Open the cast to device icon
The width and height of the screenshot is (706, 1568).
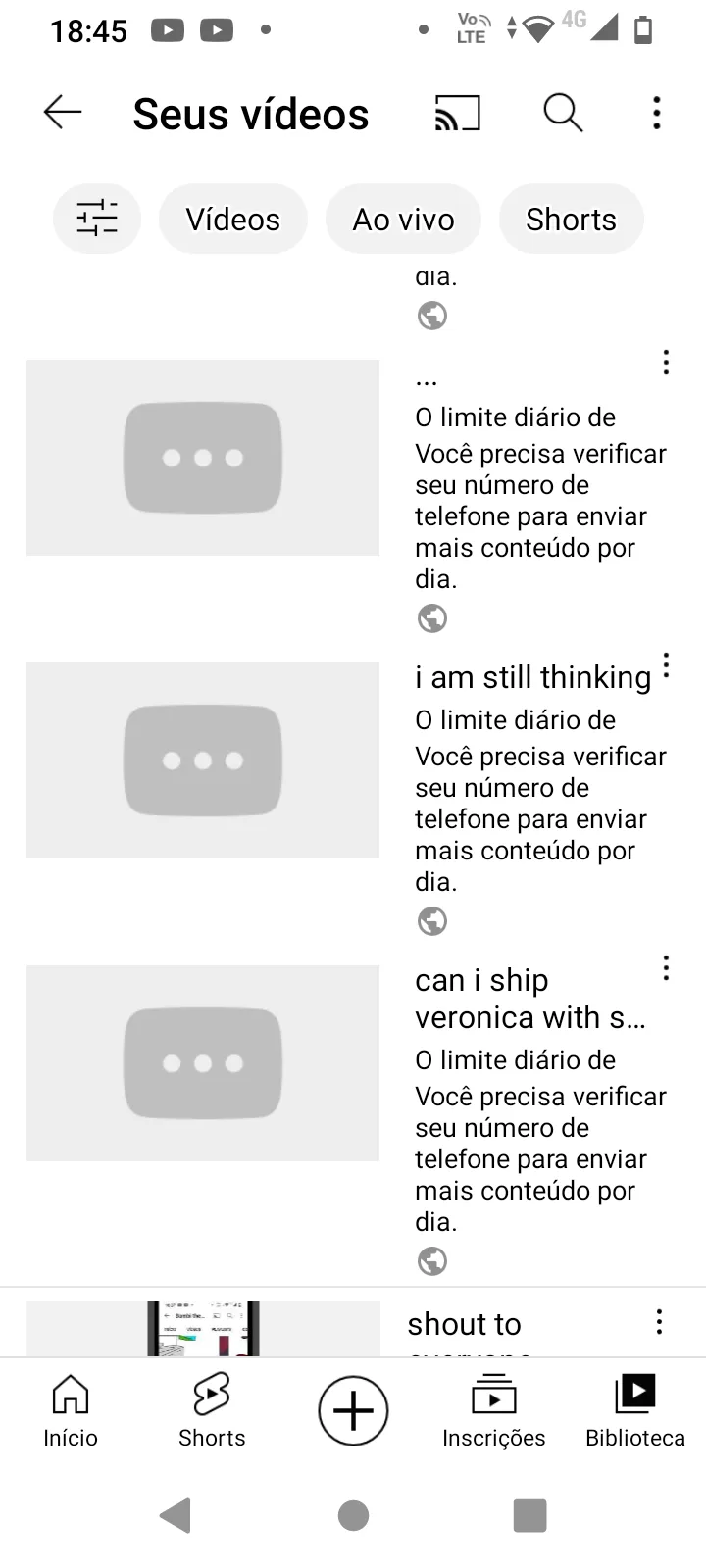coord(458,113)
